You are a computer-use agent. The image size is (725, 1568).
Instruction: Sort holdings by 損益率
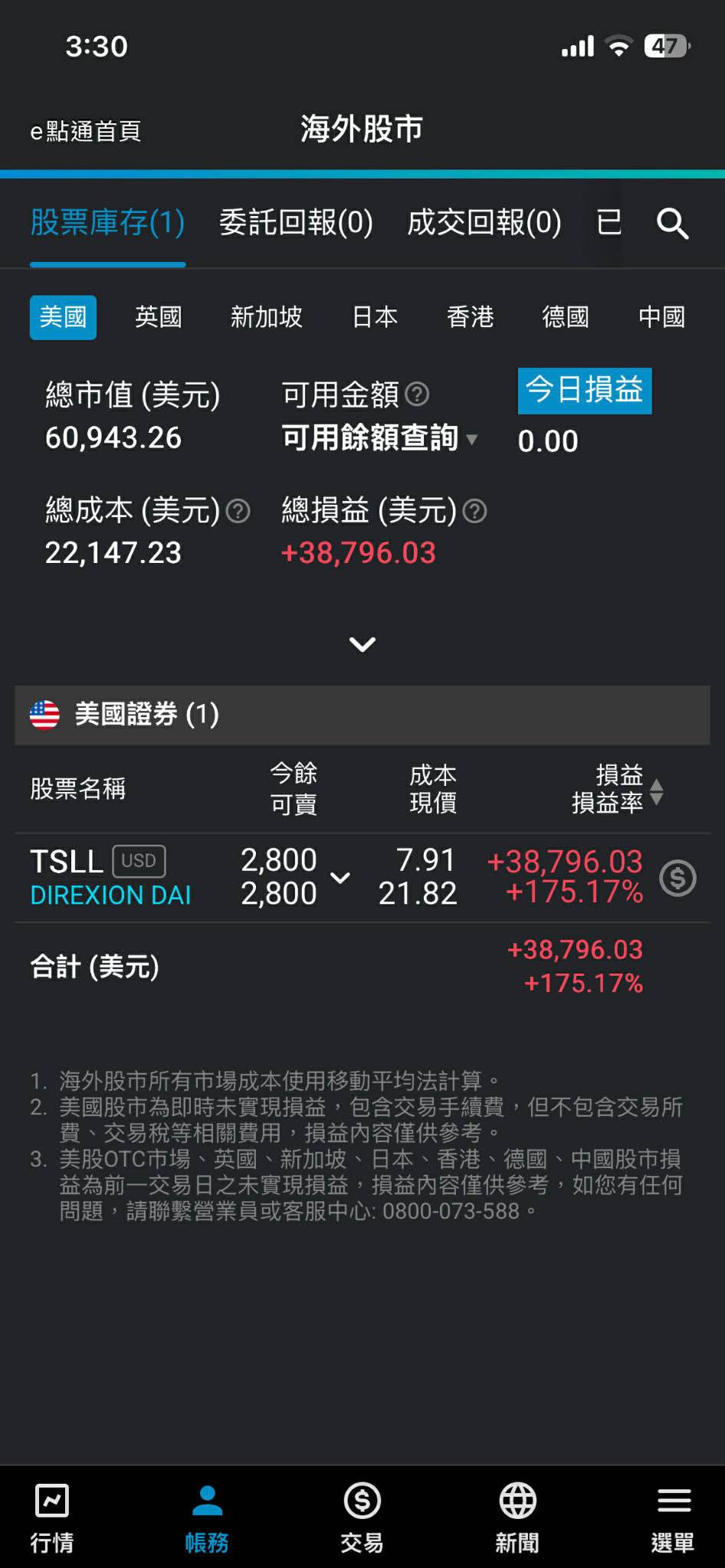click(656, 791)
